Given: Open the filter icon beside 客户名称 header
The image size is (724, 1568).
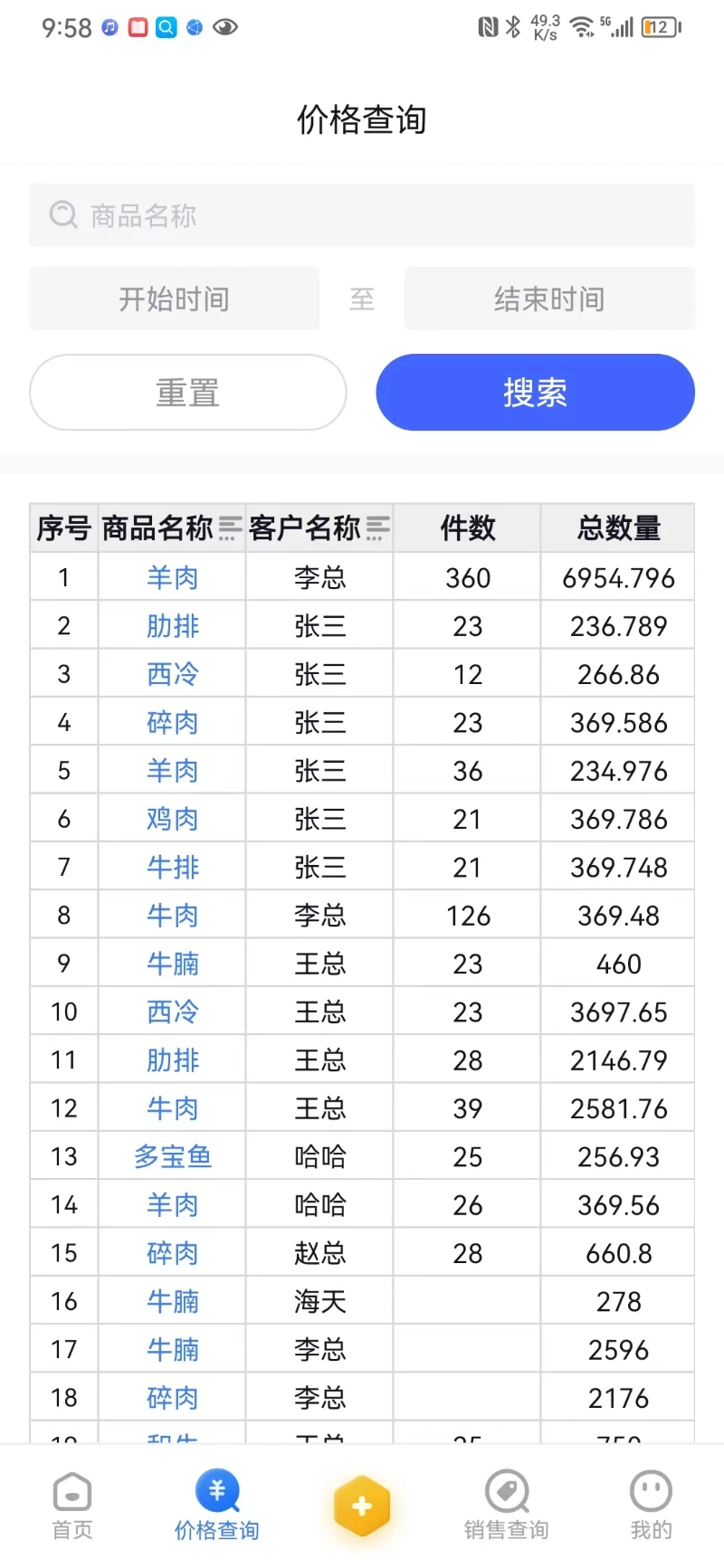Looking at the screenshot, I should [x=378, y=527].
